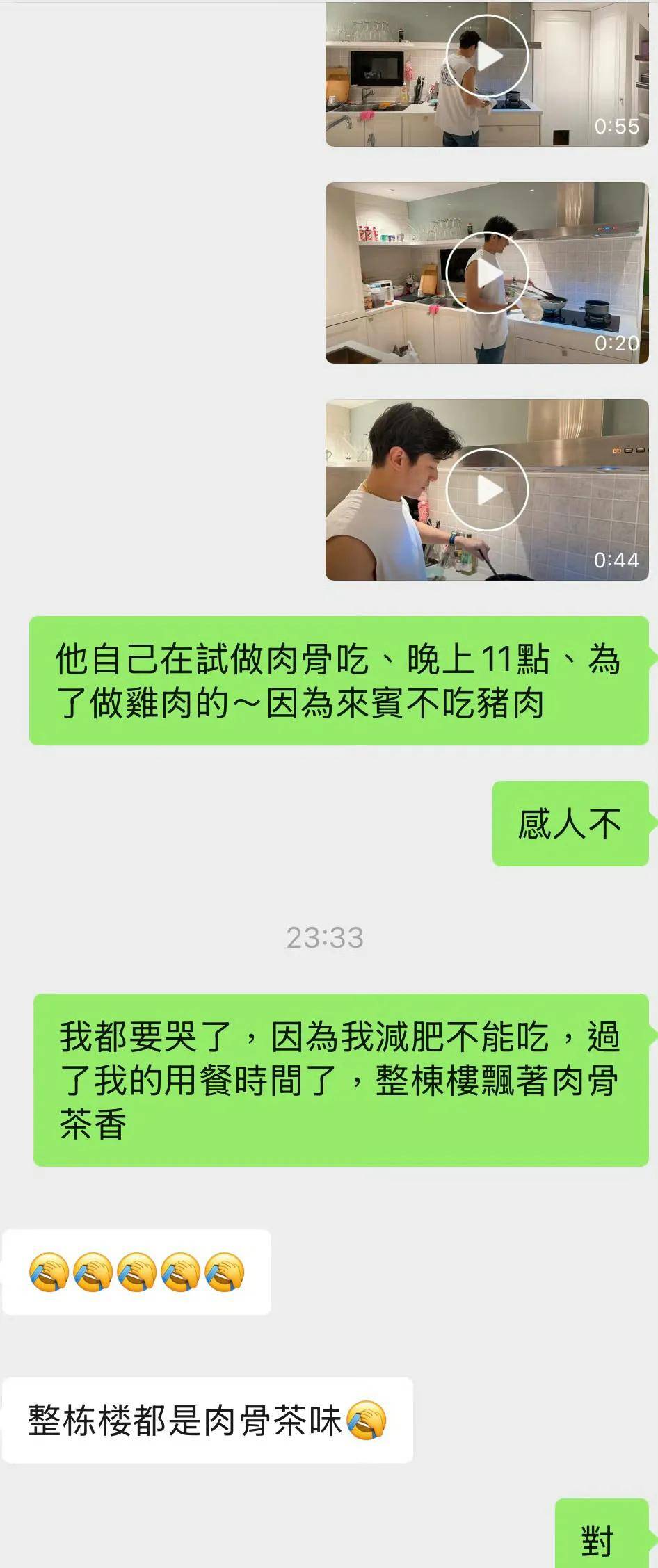Play the 0:20 video message
The width and height of the screenshot is (658, 1568).
pos(487,273)
